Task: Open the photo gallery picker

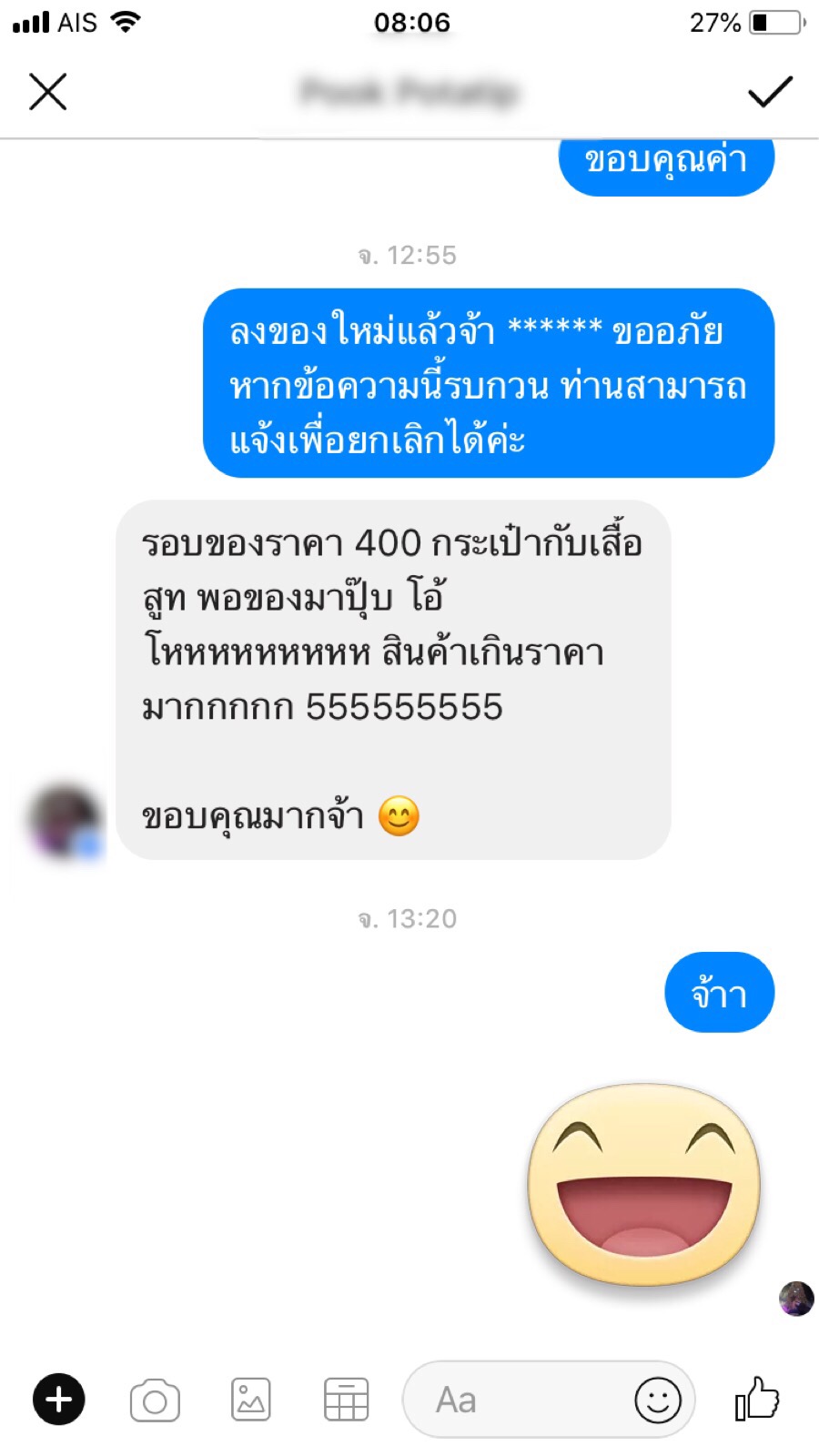Action: point(250,1400)
